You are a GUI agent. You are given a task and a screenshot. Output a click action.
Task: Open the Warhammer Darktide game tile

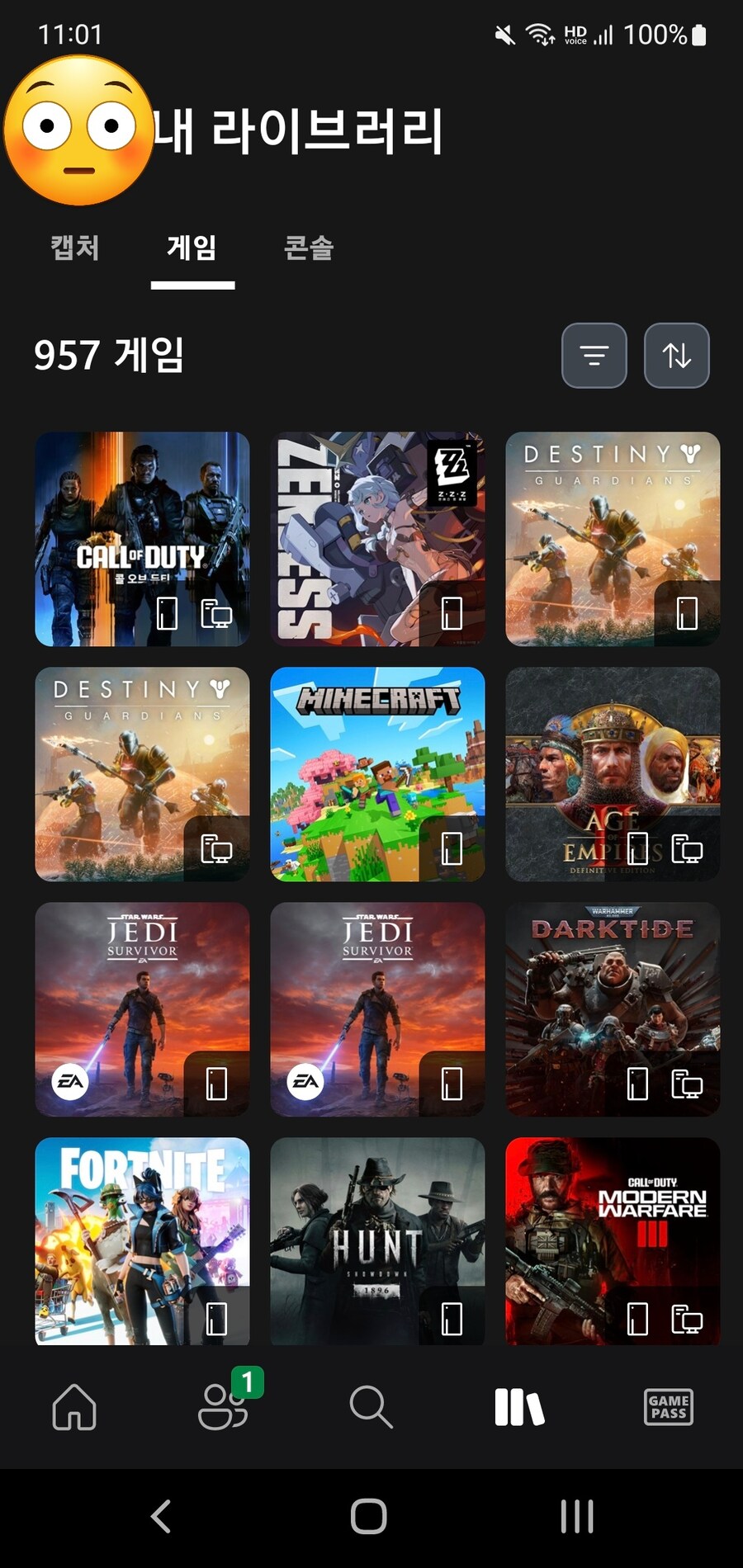613,1008
